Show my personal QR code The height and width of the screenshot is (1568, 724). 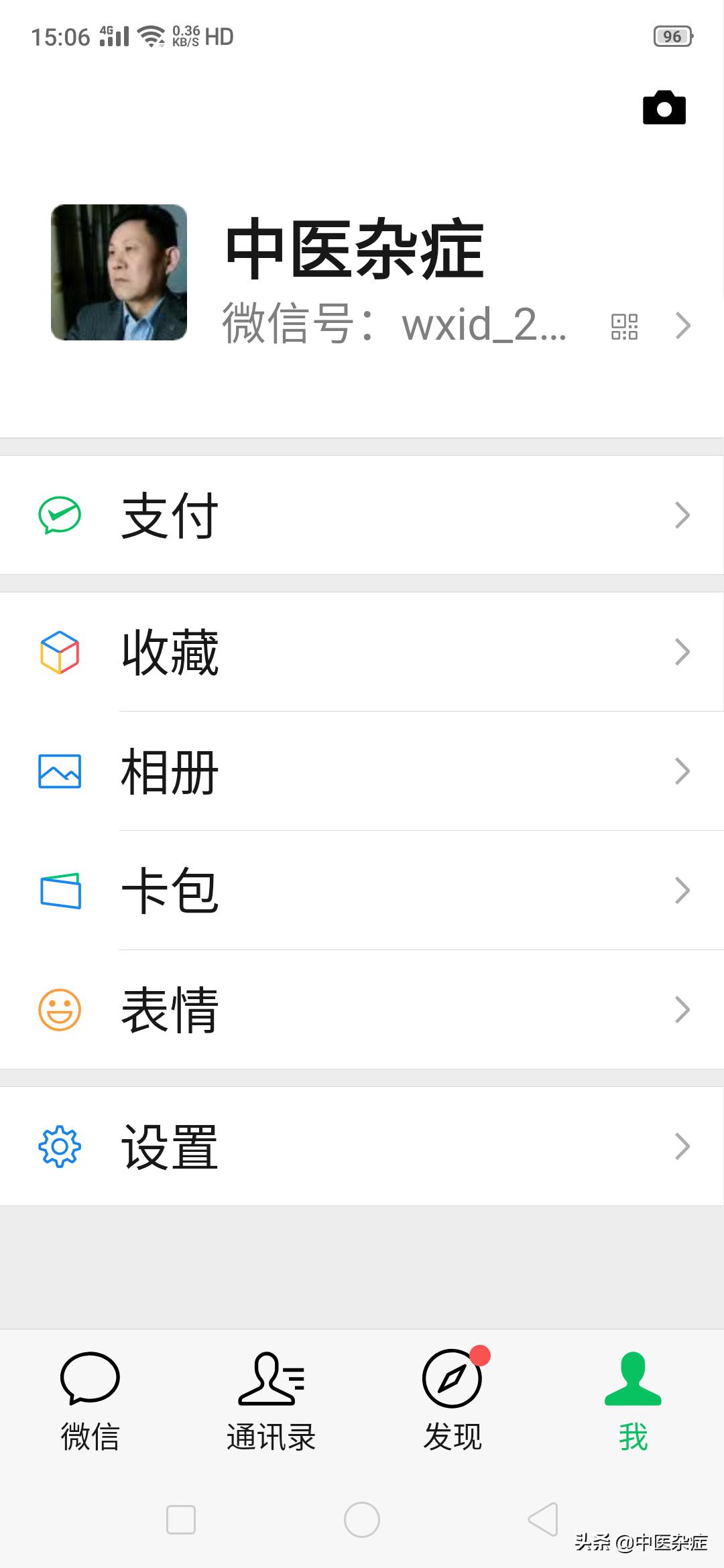tap(624, 326)
